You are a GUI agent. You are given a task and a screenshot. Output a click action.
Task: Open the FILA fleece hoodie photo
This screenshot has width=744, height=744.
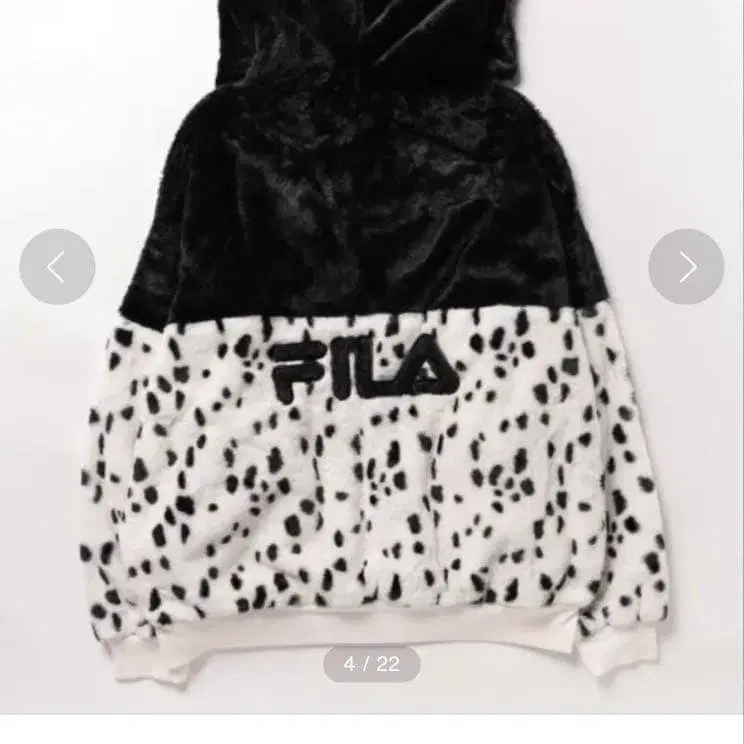[x=370, y=400]
